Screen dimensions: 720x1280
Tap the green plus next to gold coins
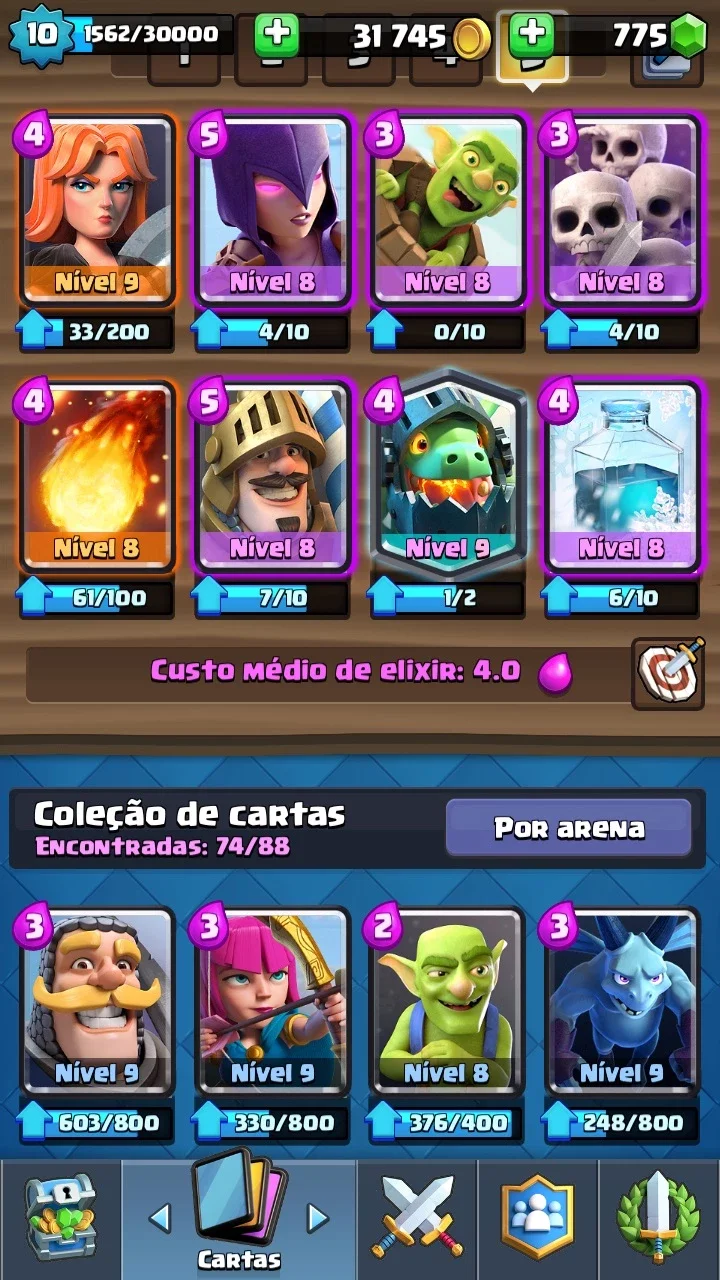277,36
